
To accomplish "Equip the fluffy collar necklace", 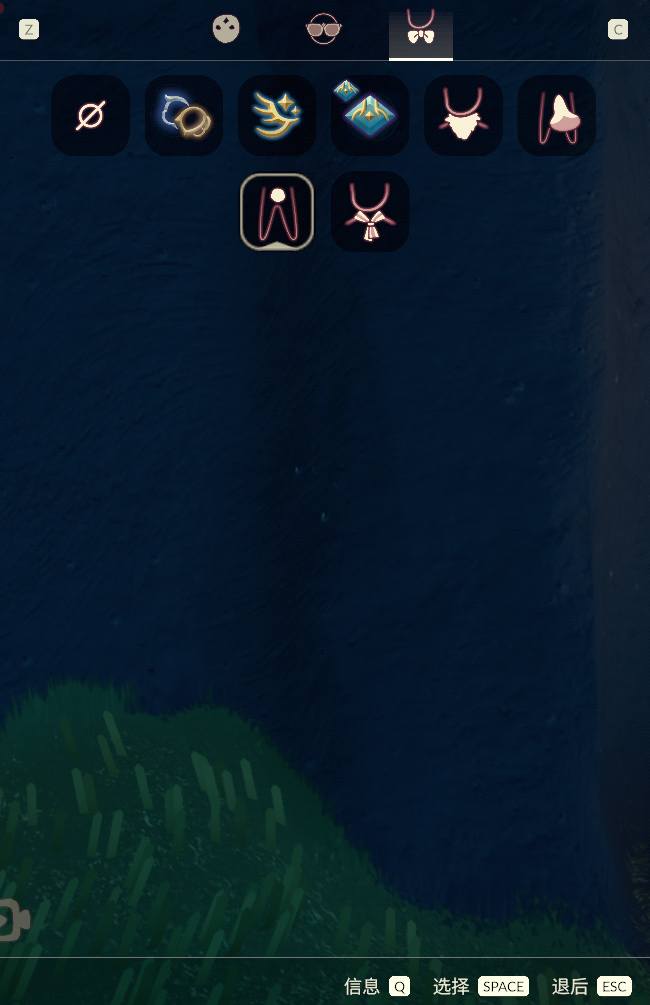I will (x=463, y=116).
